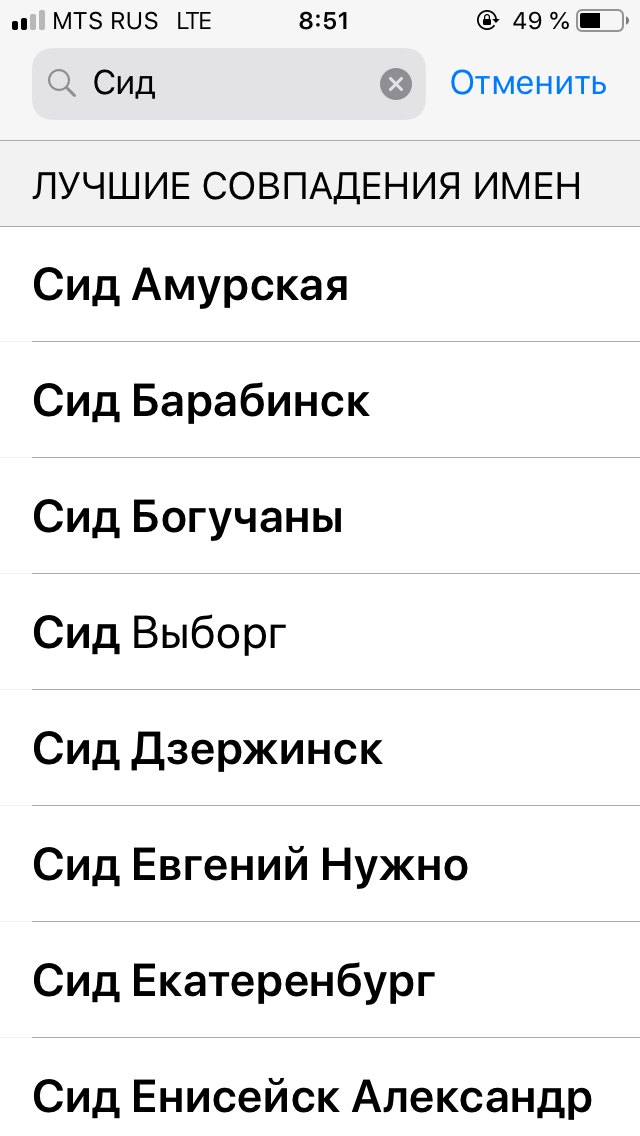The image size is (640, 1136).
Task: Cancel the search with Отменить
Action: (x=528, y=83)
